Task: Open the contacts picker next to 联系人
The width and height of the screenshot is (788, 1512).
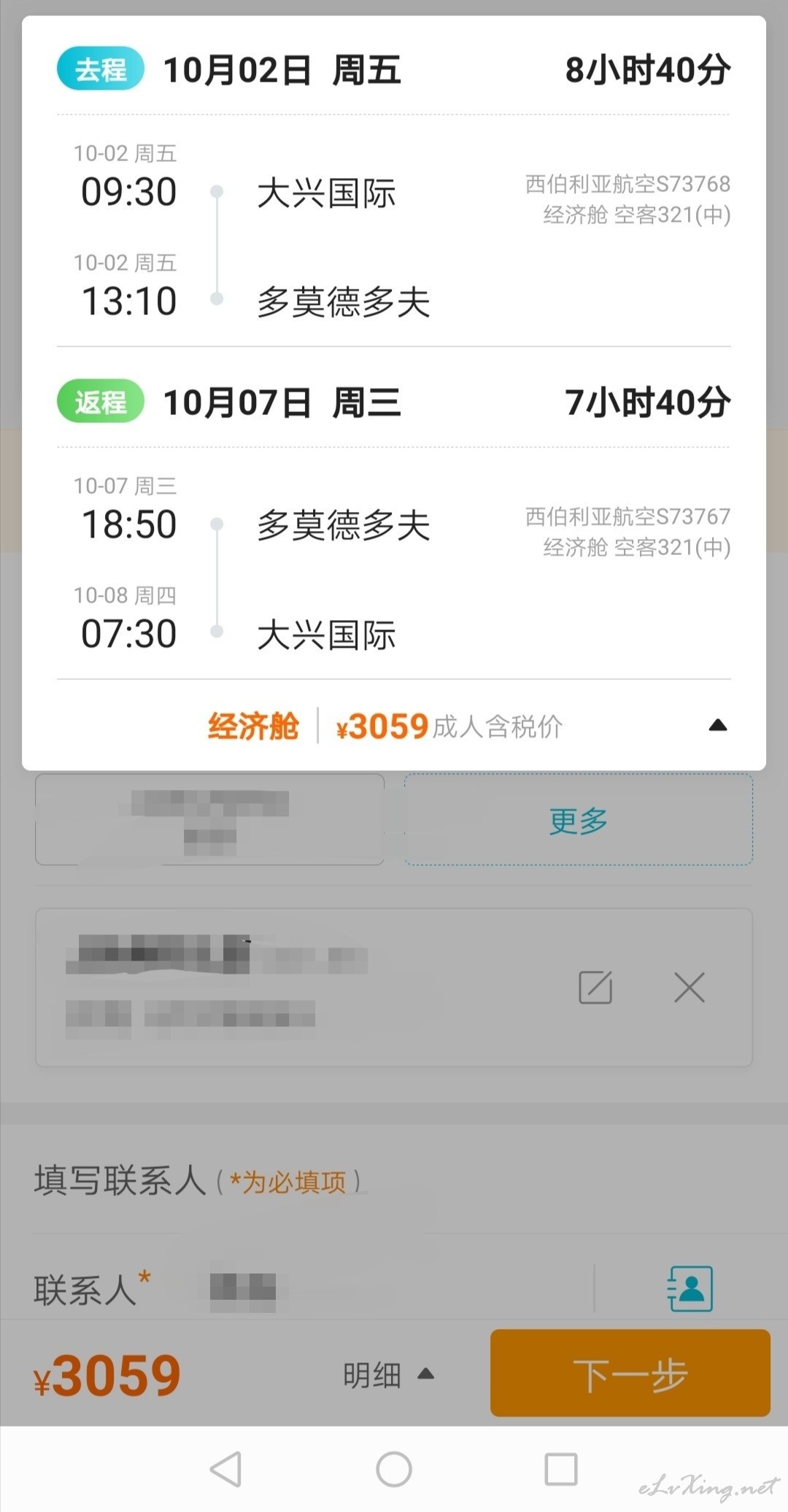Action: 690,1289
